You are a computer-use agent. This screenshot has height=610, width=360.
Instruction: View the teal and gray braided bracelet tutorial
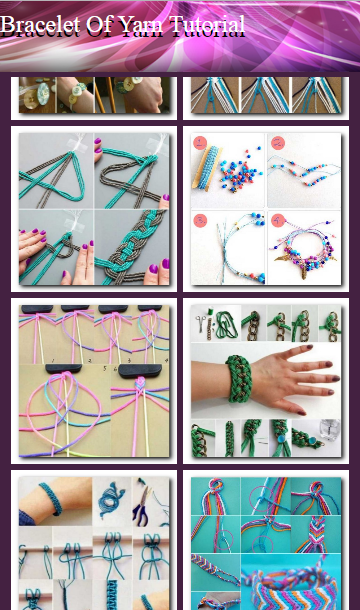click(x=94, y=209)
